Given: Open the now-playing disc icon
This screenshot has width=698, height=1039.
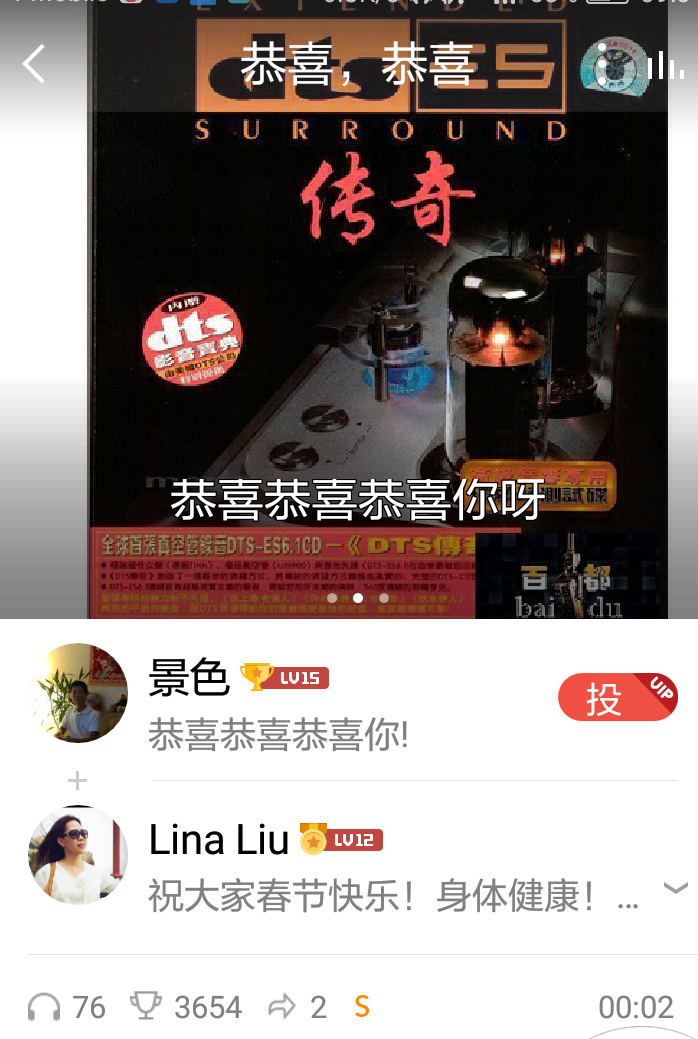Looking at the screenshot, I should pyautogui.click(x=613, y=66).
